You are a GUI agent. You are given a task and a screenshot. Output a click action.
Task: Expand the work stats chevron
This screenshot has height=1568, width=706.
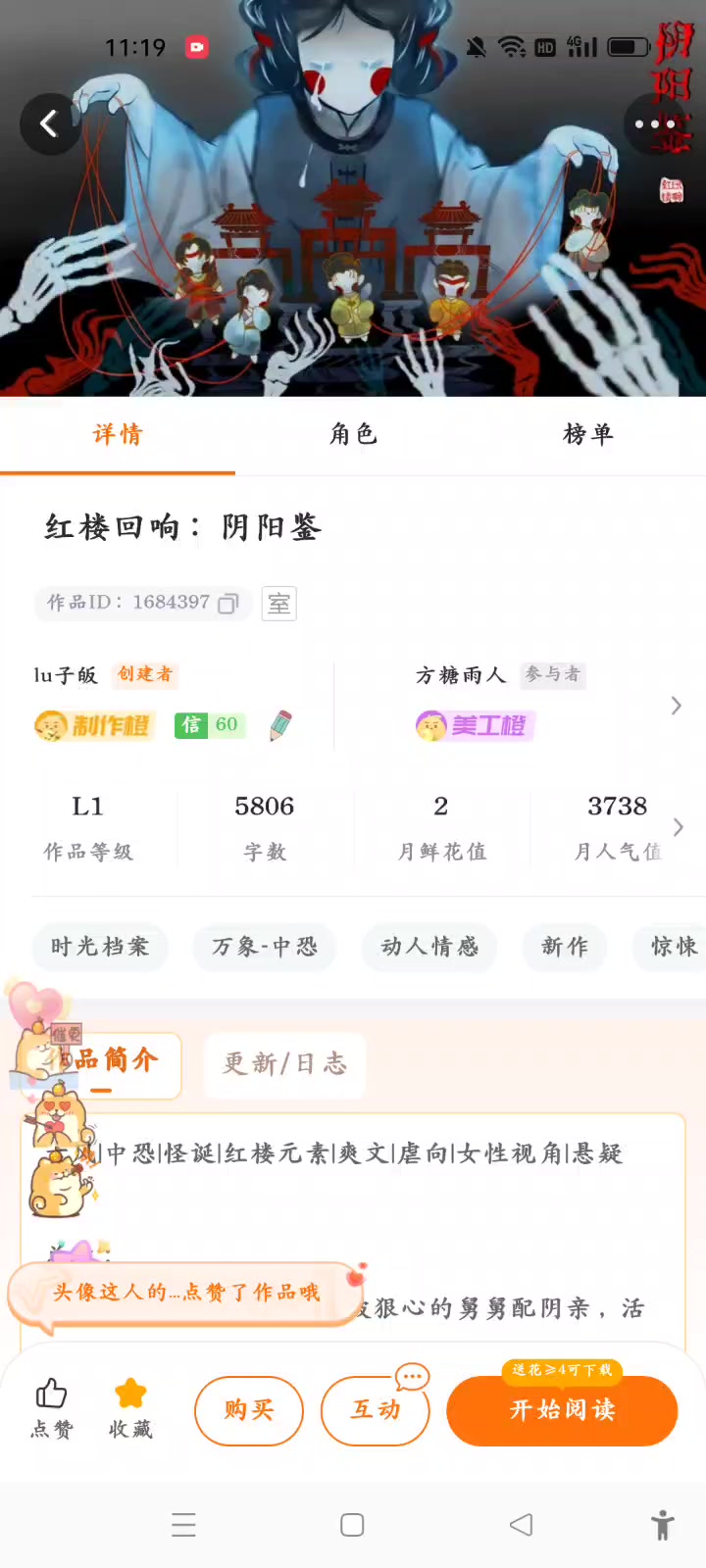point(678,827)
